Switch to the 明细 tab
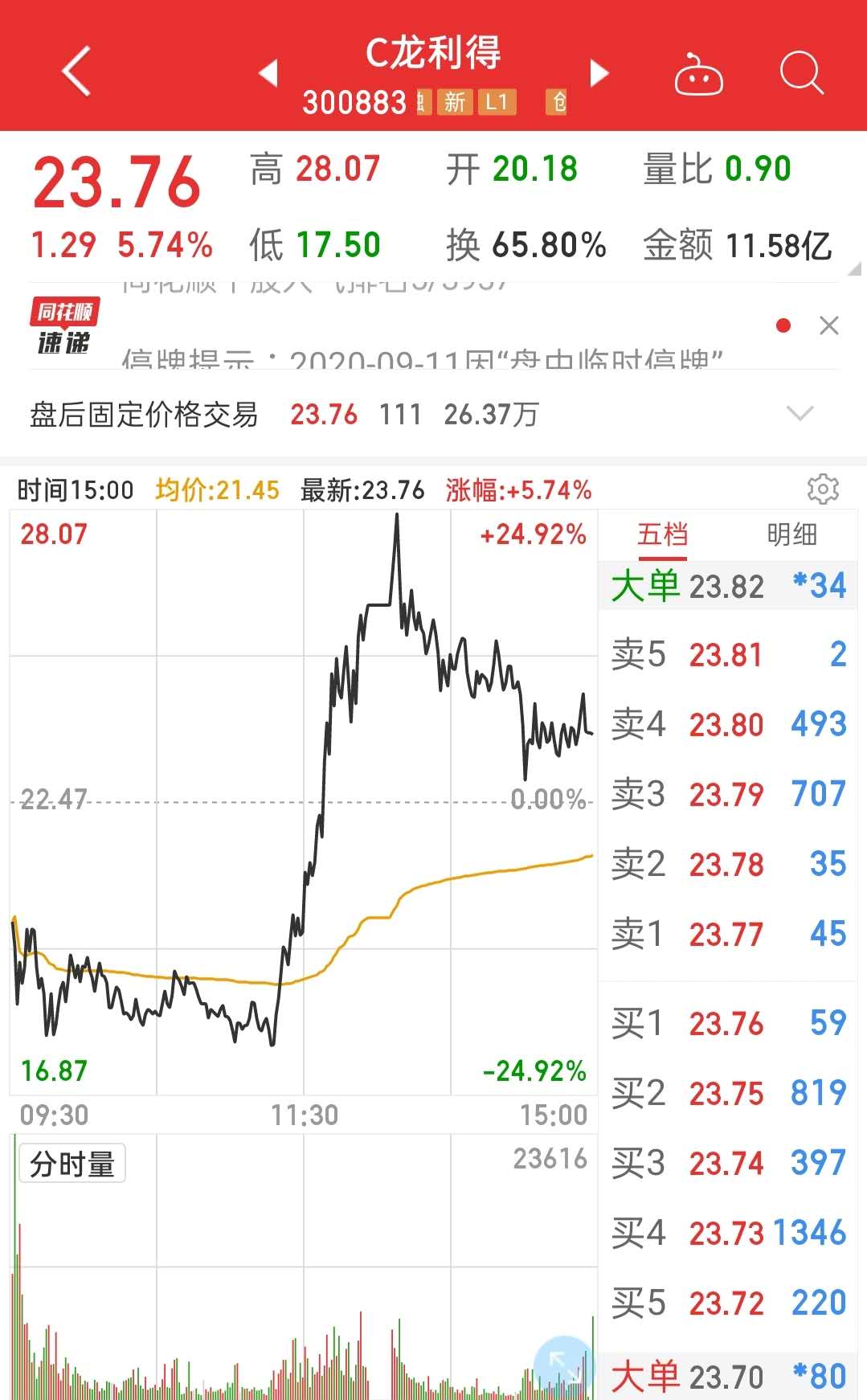The image size is (867, 1400). [791, 534]
